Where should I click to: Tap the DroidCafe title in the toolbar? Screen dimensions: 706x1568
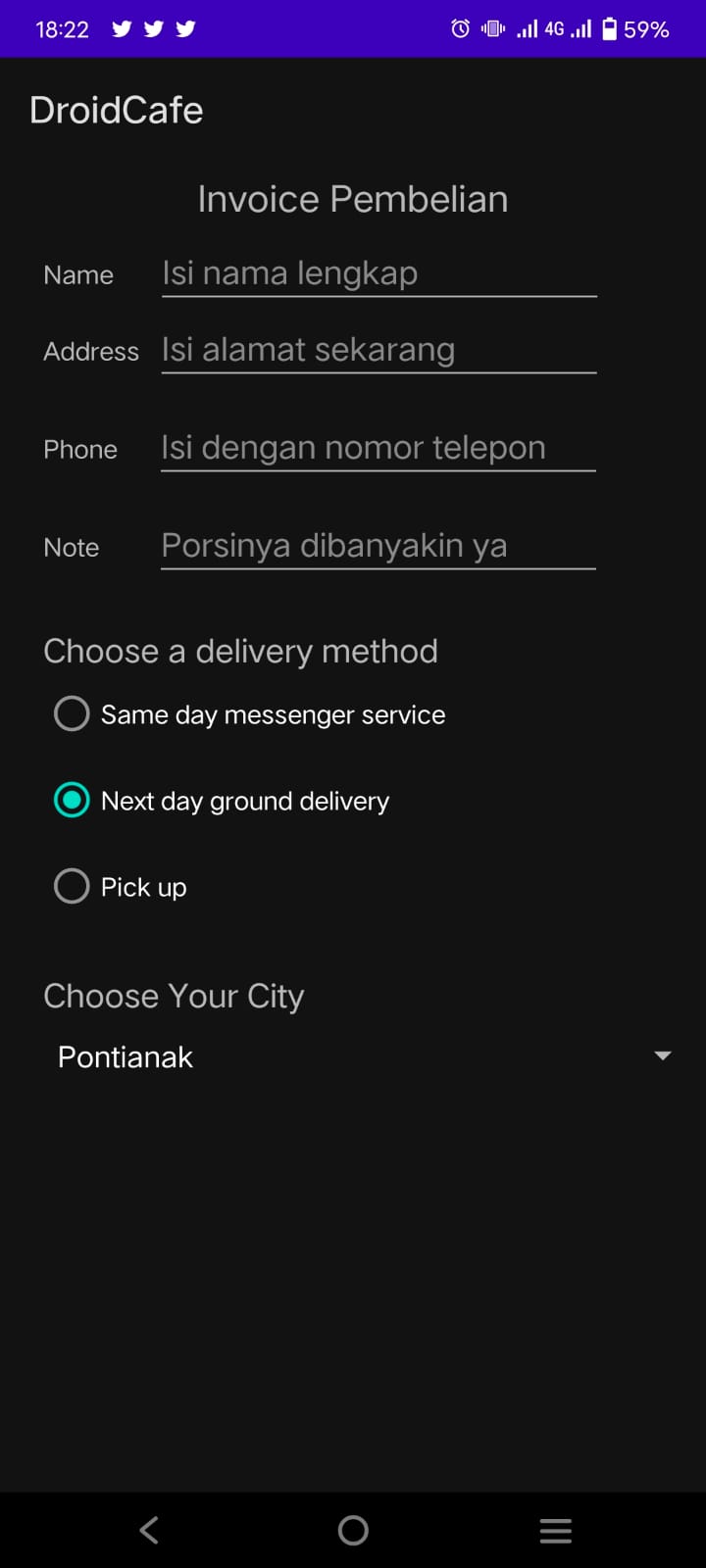pos(116,109)
